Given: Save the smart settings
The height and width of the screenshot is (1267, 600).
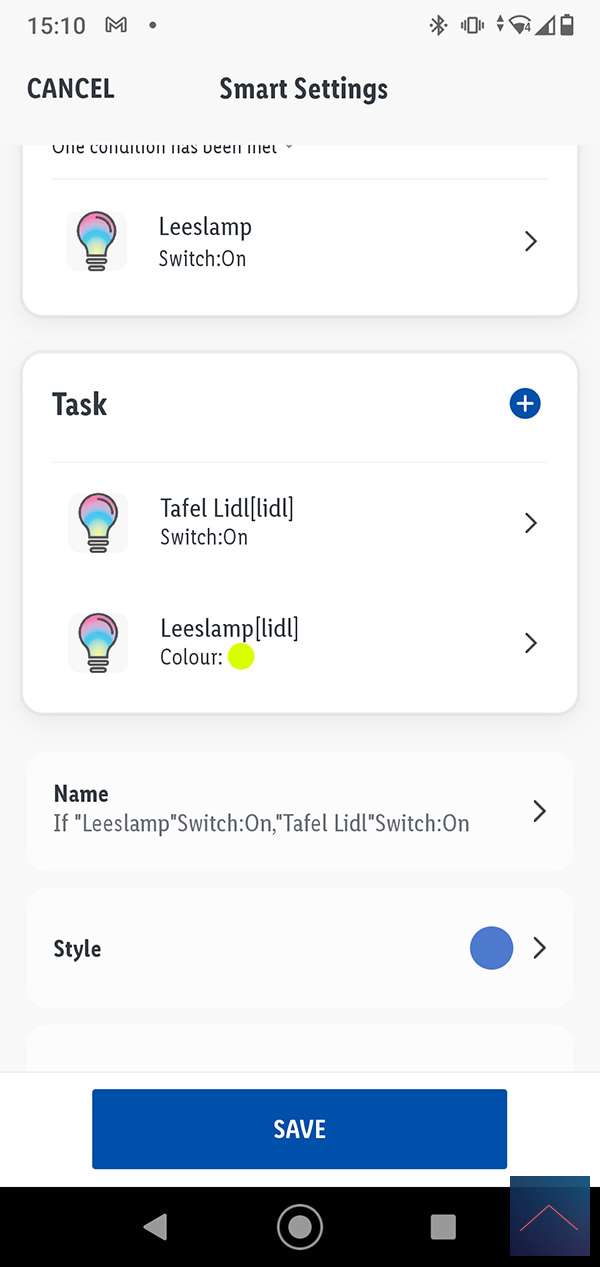Looking at the screenshot, I should coord(299,1129).
